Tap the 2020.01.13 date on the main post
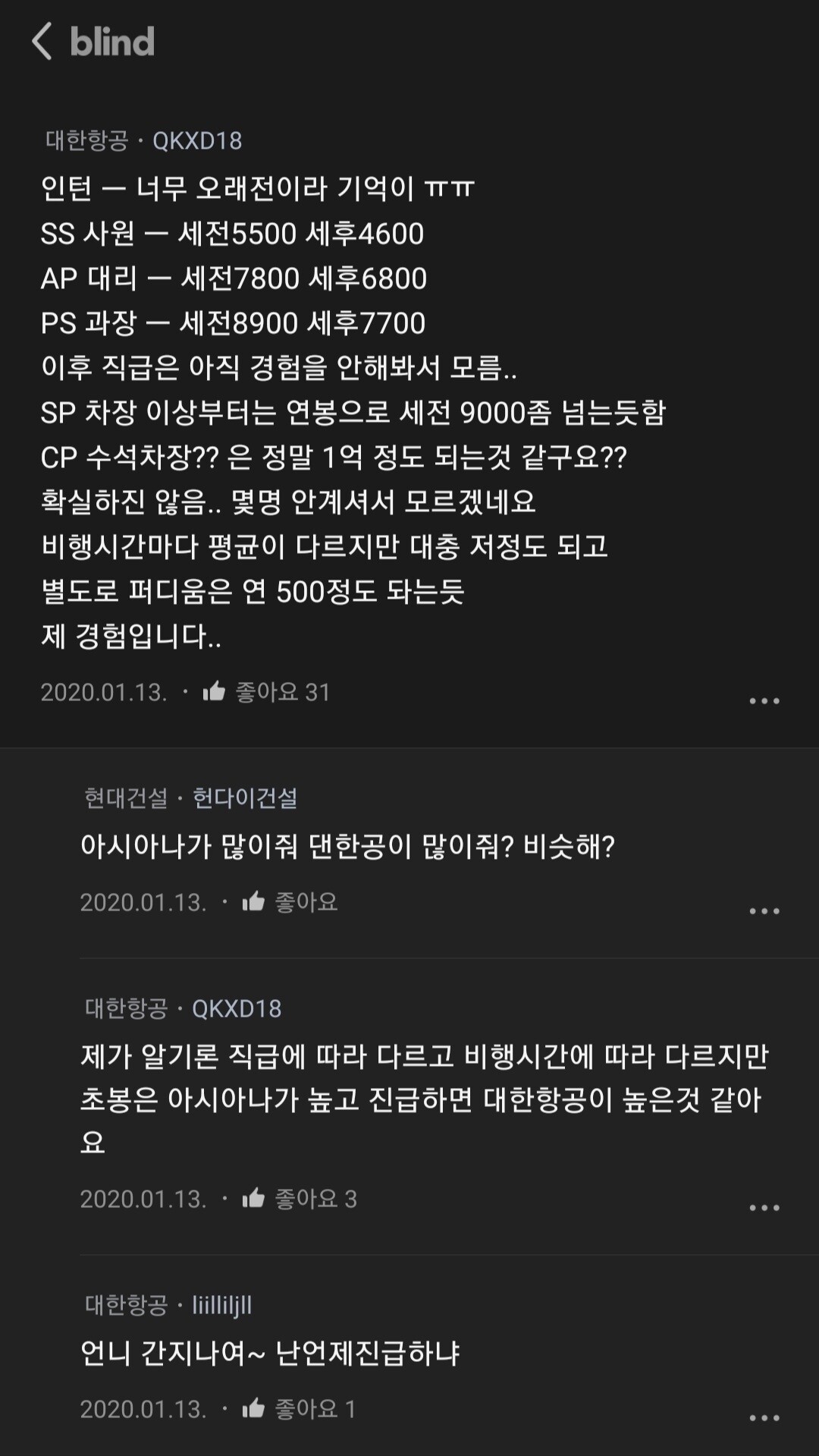This screenshot has height=1456, width=819. 105,691
